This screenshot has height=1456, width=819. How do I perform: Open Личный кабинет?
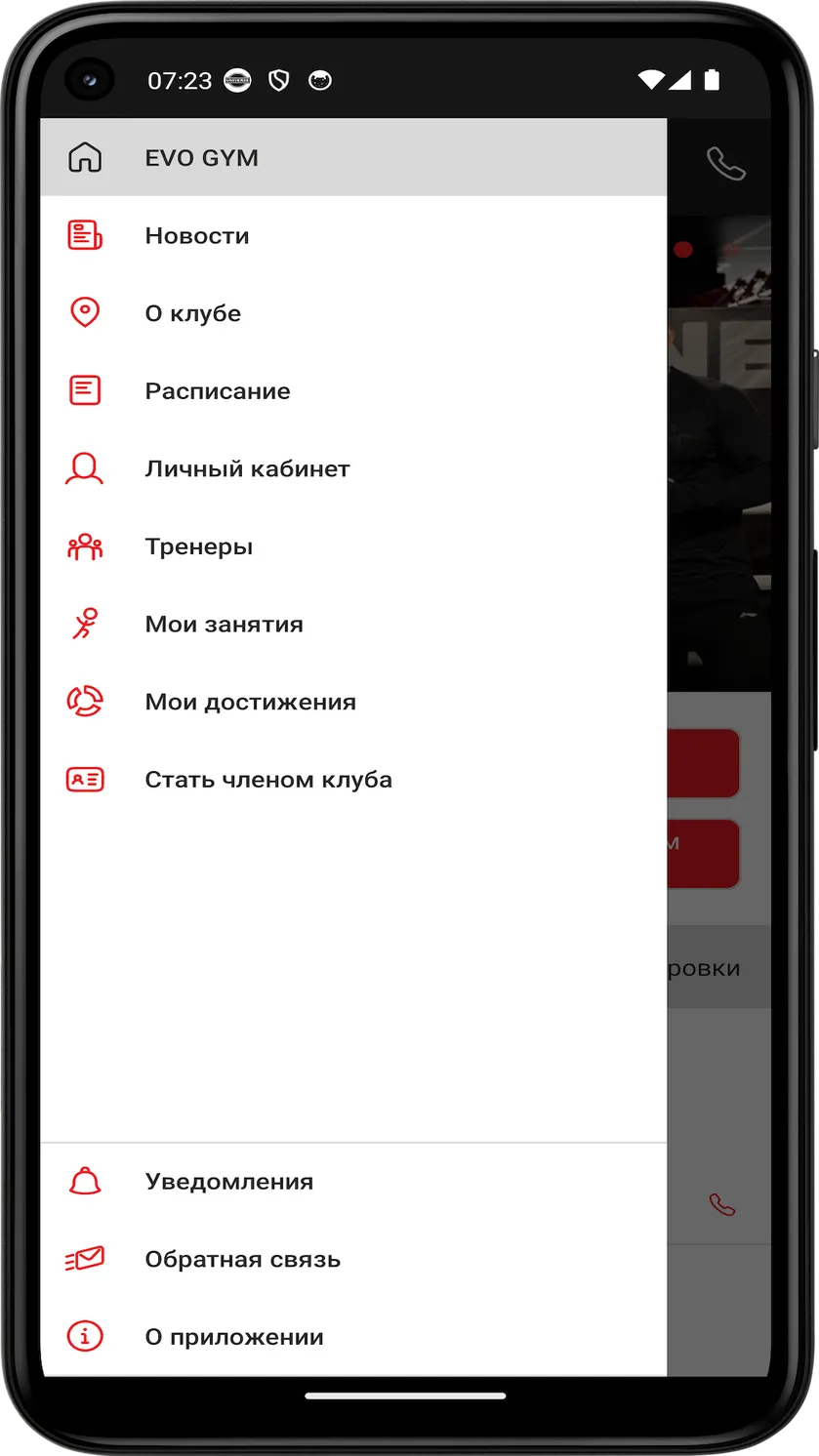coord(353,468)
